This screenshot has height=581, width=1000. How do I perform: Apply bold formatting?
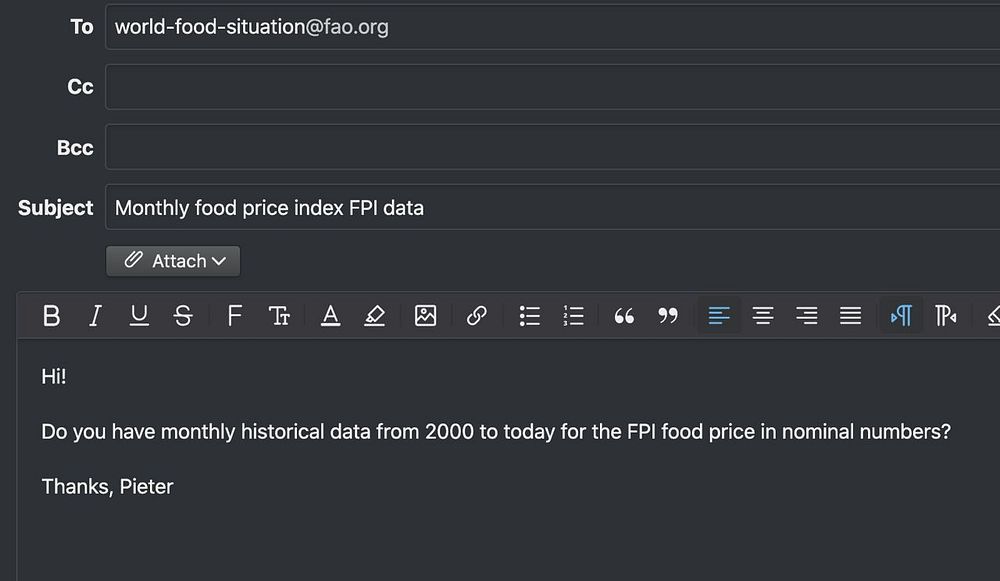tap(52, 316)
